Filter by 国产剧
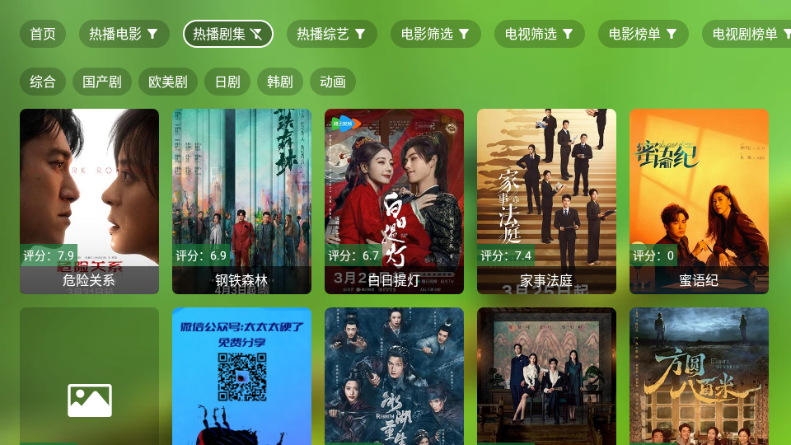The image size is (791, 445). (102, 82)
